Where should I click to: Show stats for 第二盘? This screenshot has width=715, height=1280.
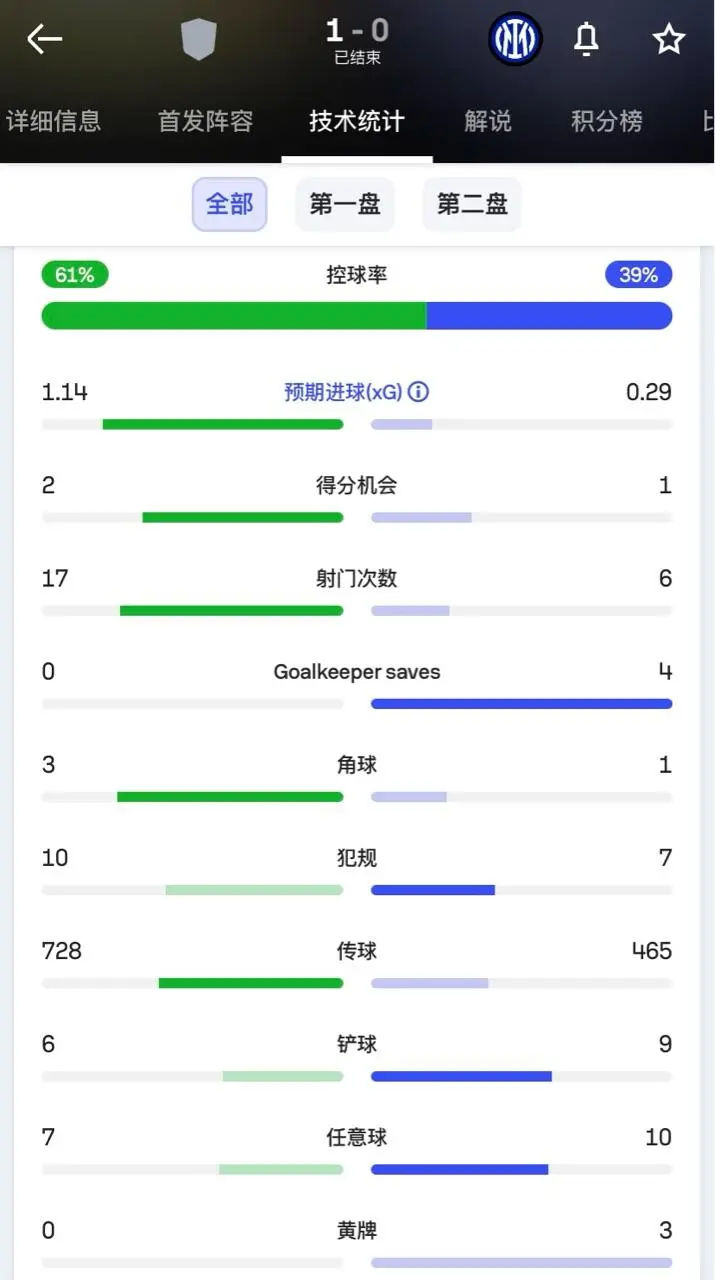(472, 204)
